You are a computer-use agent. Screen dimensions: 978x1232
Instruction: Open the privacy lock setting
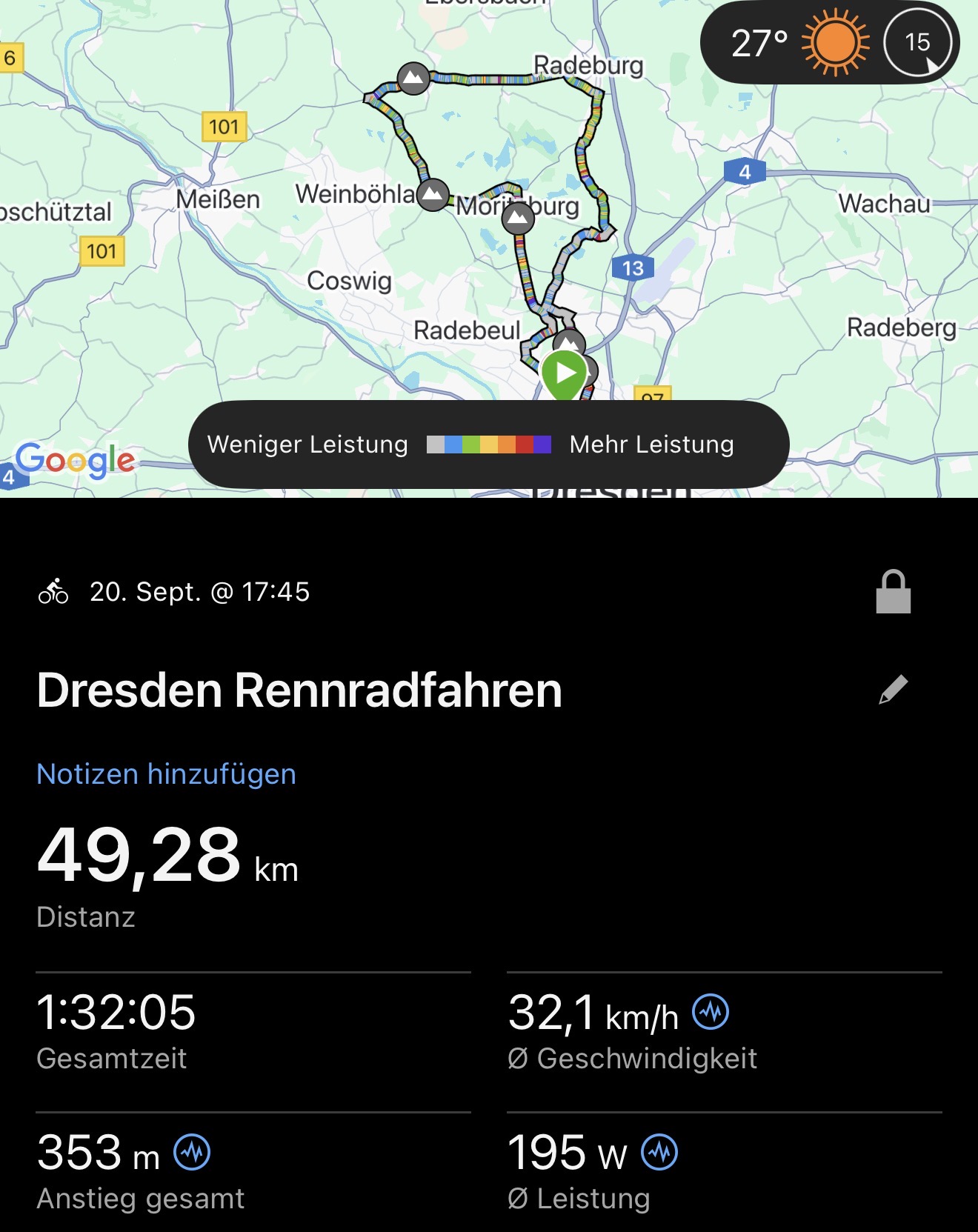coord(893,593)
